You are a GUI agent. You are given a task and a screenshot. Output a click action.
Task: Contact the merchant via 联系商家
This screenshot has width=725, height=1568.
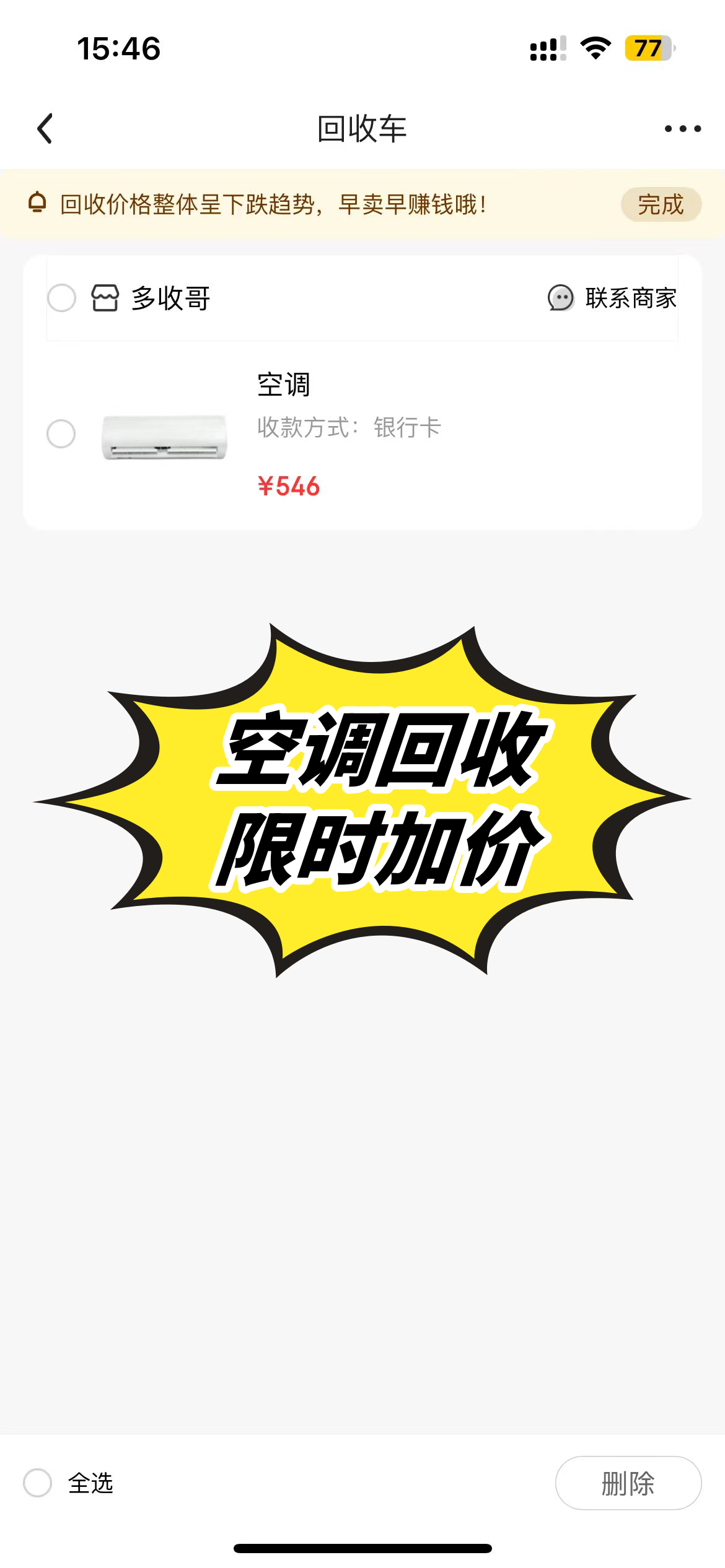[x=612, y=298]
